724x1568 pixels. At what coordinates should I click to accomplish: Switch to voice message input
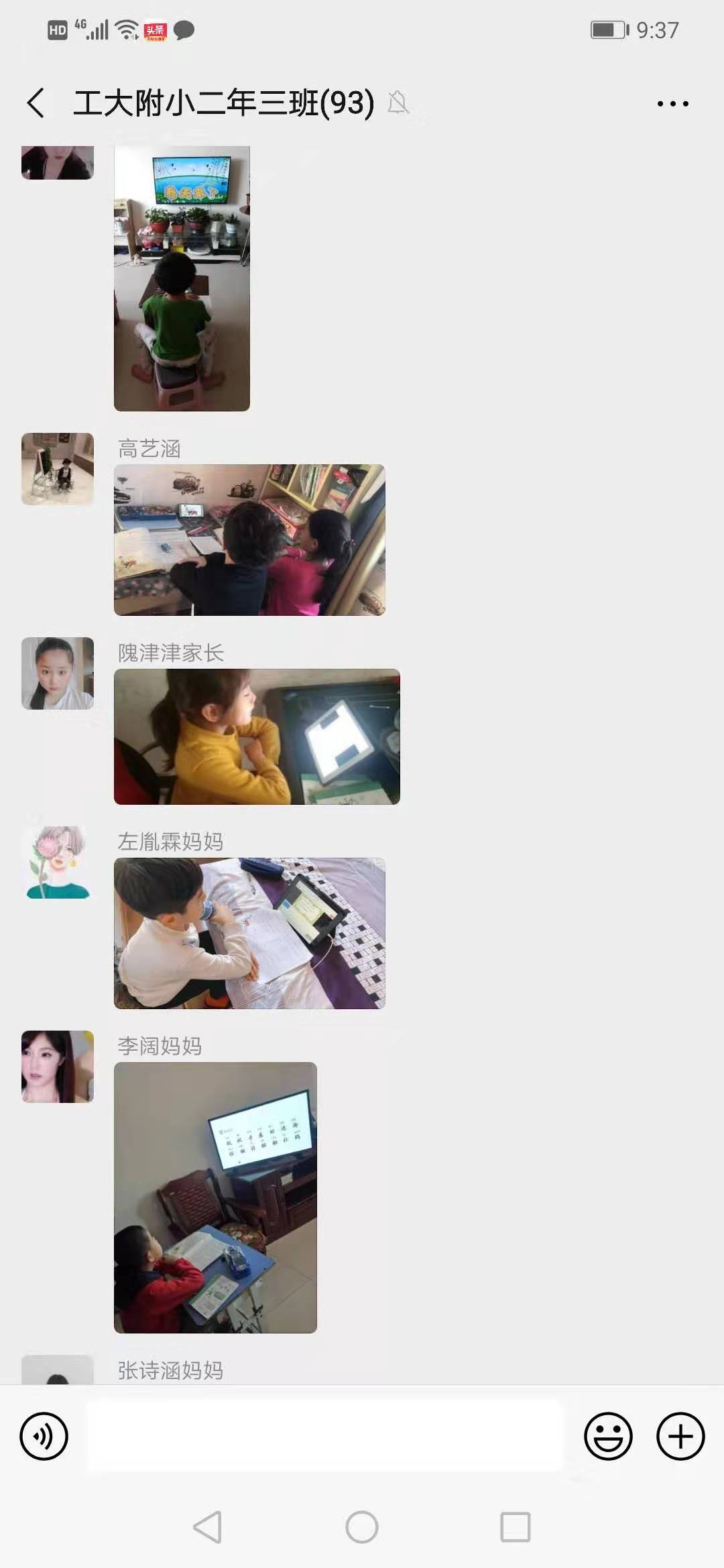pos(44,1436)
